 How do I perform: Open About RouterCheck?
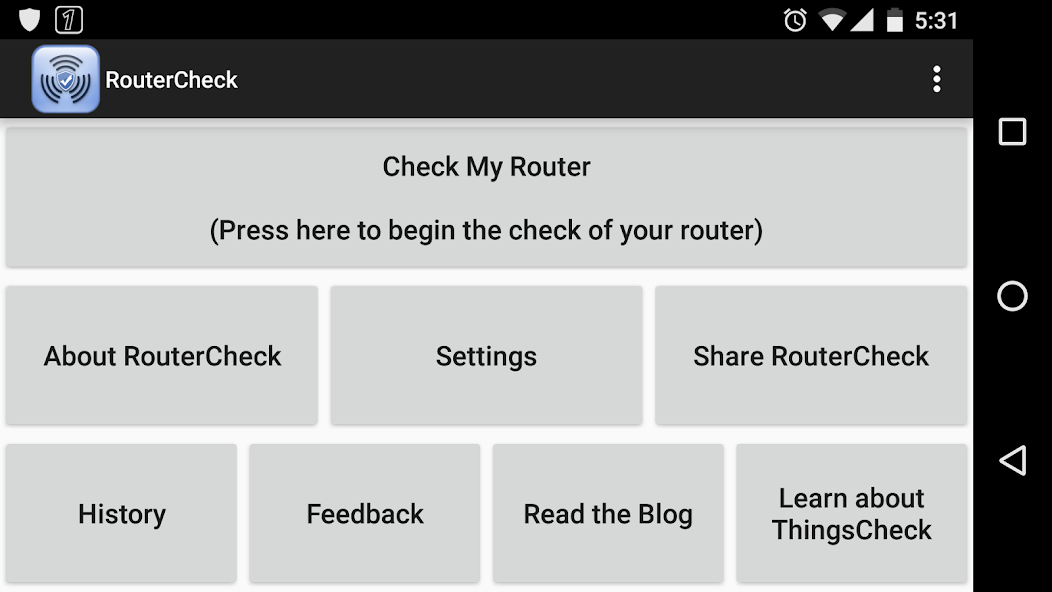point(162,356)
